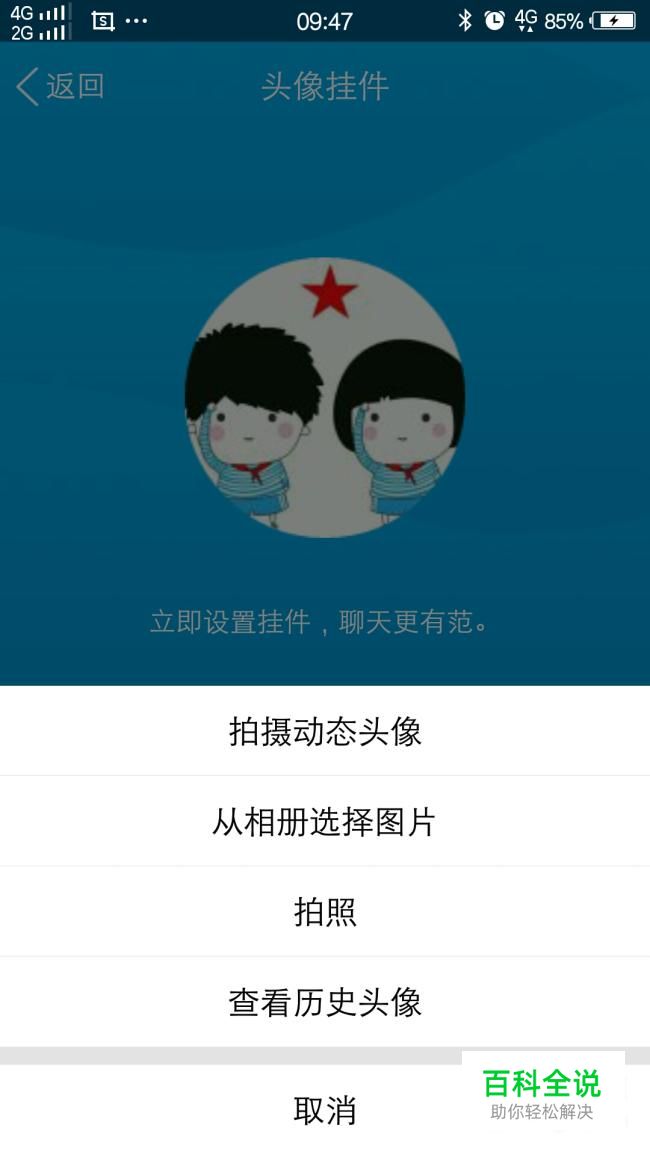Tap 拍照 to take a photo
650x1155 pixels.
pos(325,912)
